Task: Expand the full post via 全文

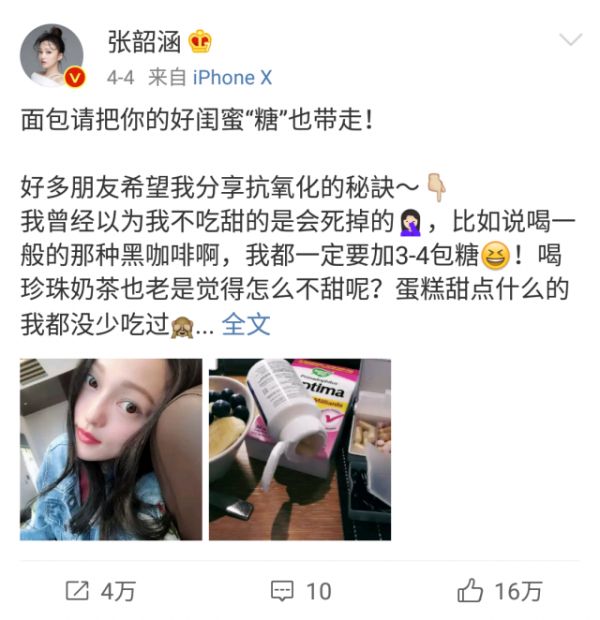Action: (x=245, y=324)
